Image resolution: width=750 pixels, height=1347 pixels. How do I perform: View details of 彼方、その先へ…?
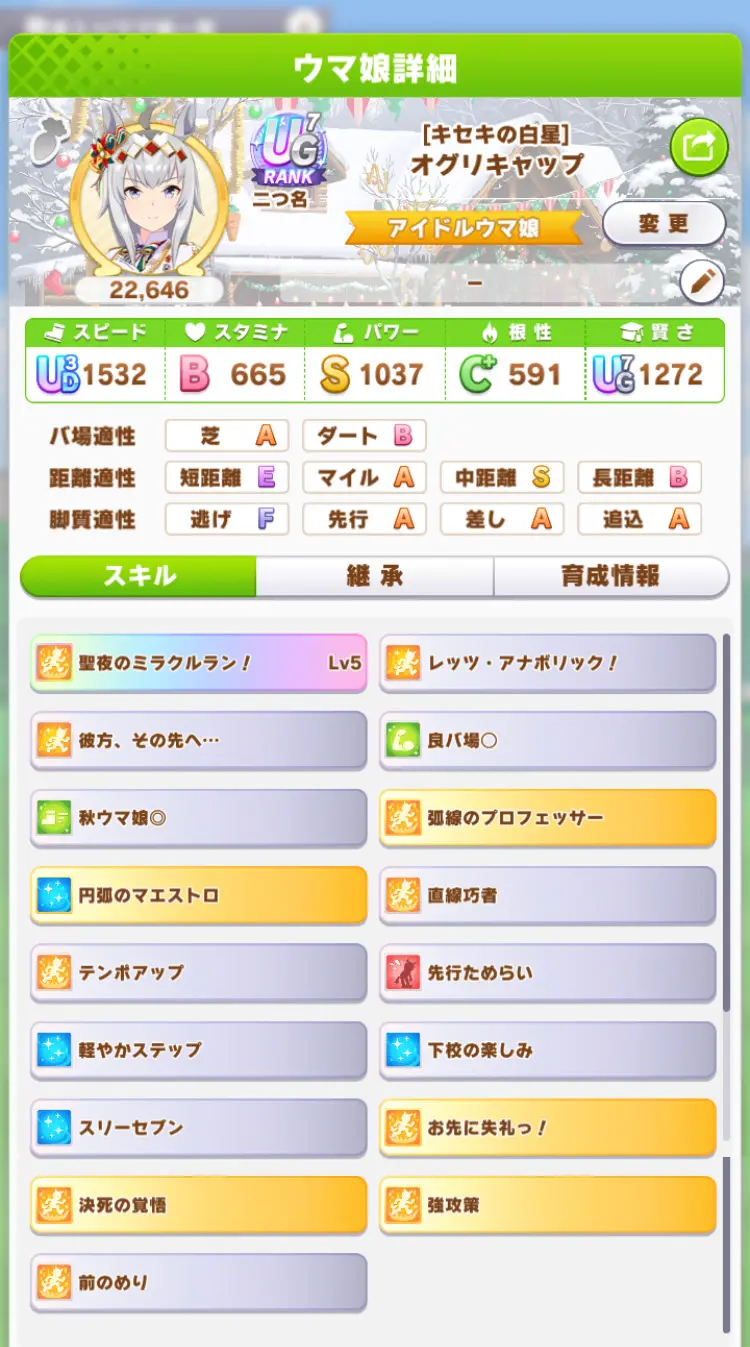198,740
